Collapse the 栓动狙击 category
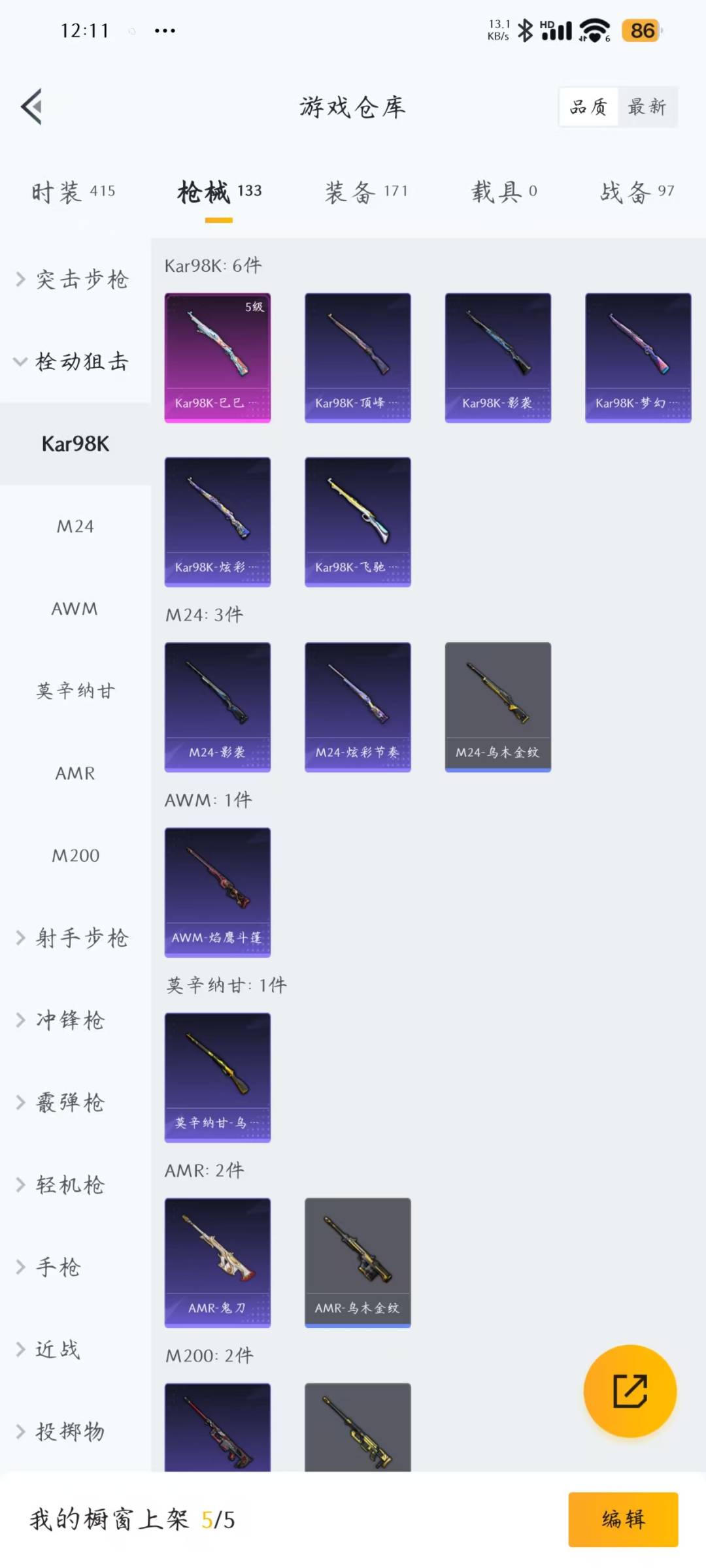Viewport: 706px width, 1568px height. 73,361
